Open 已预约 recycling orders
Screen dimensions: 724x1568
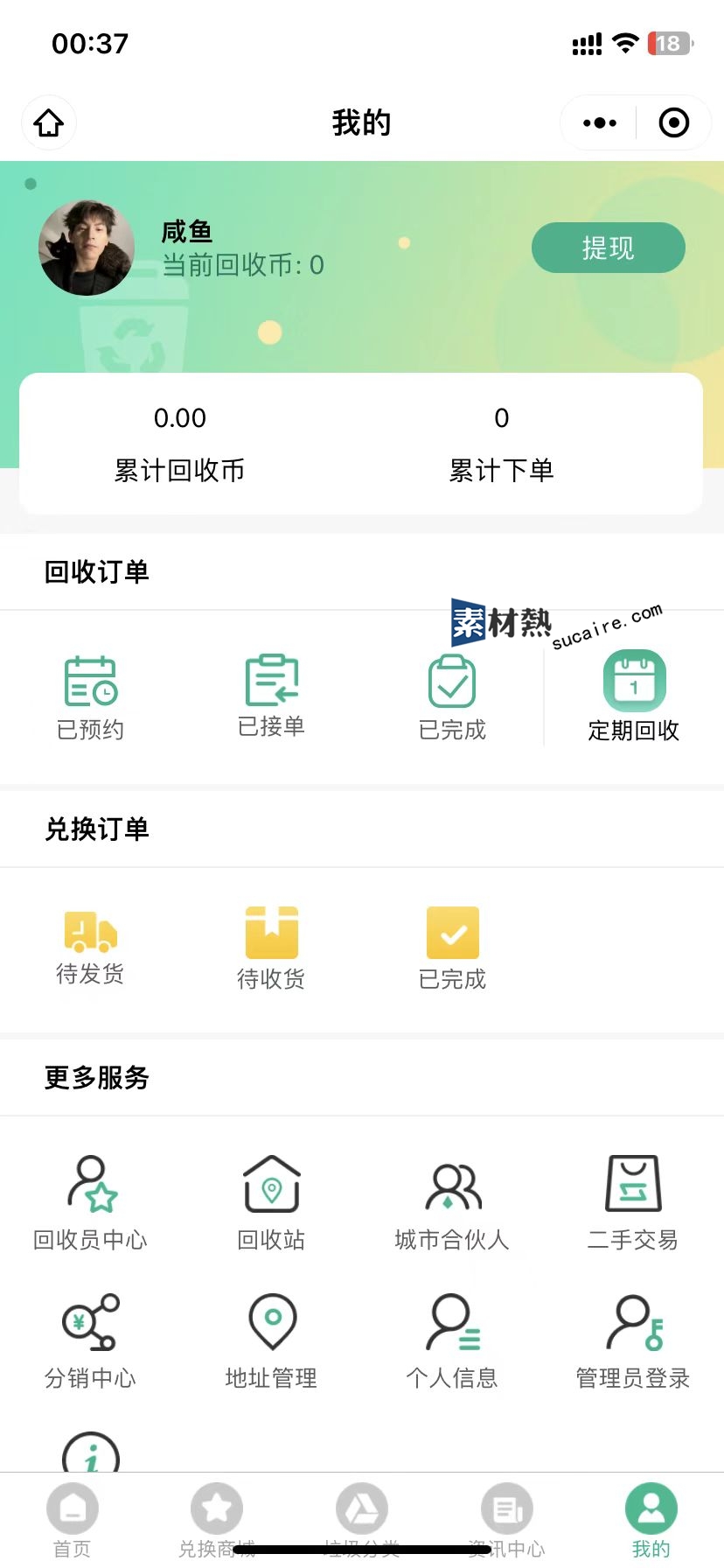pos(91,697)
